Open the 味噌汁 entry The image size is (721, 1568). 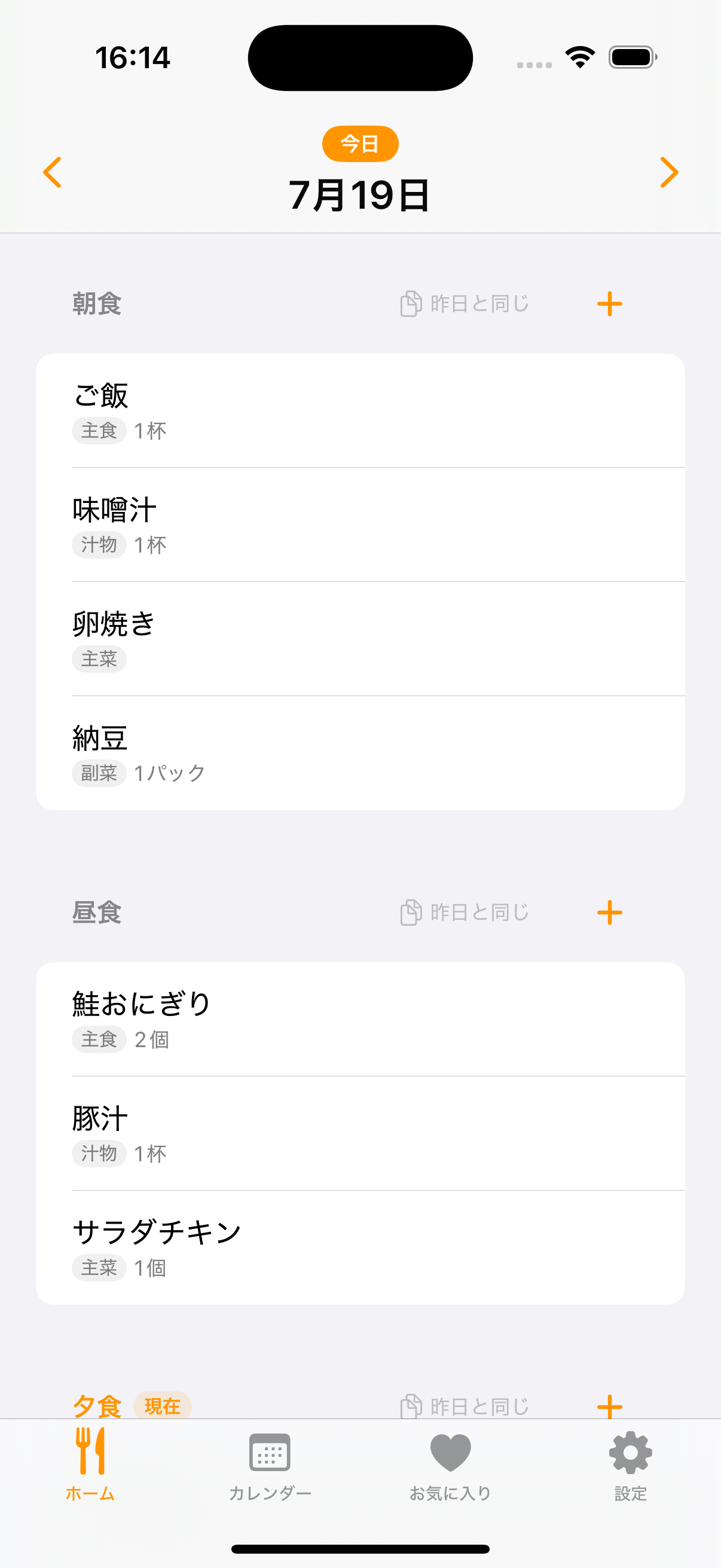[x=360, y=524]
